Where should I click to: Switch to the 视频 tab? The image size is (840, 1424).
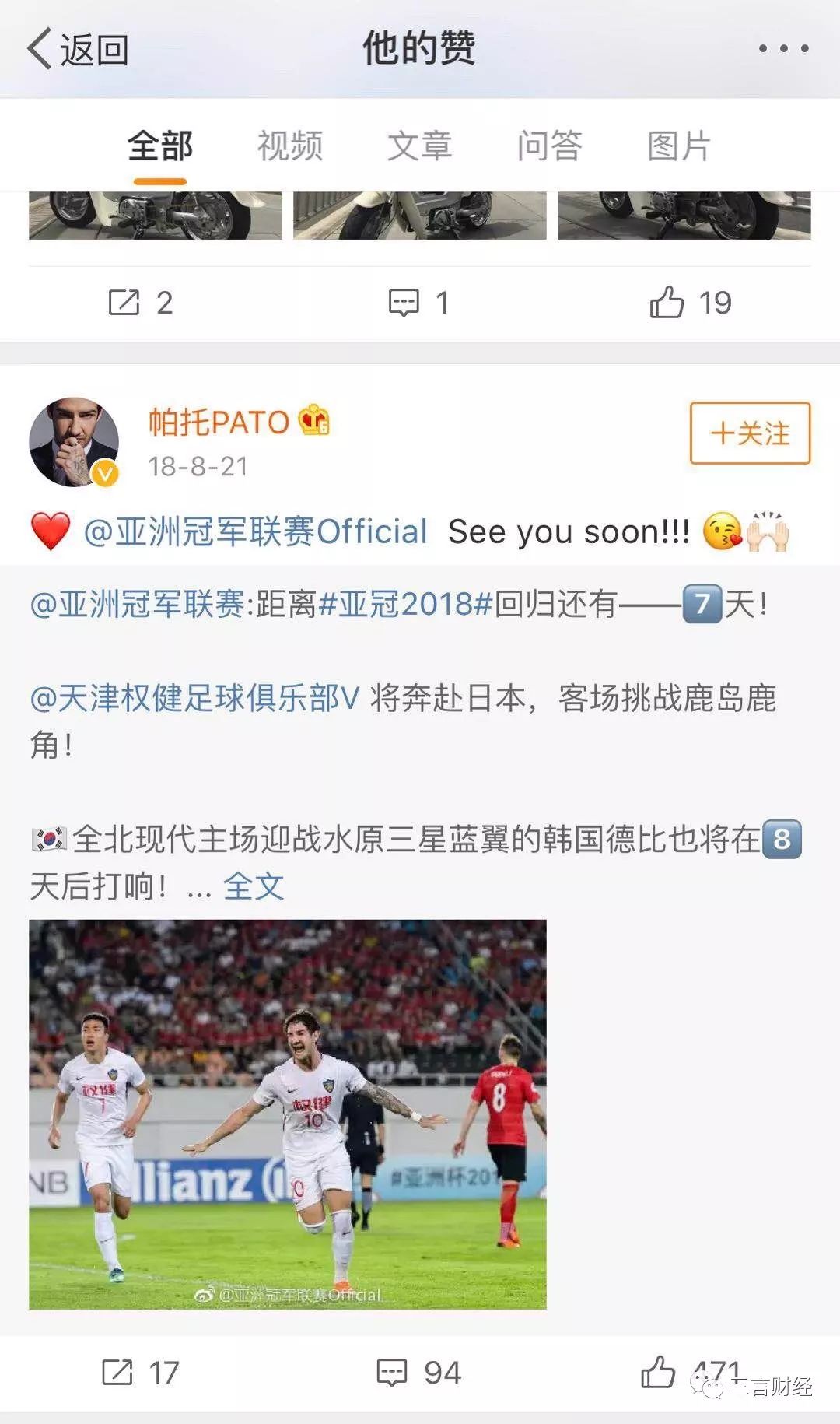click(289, 146)
